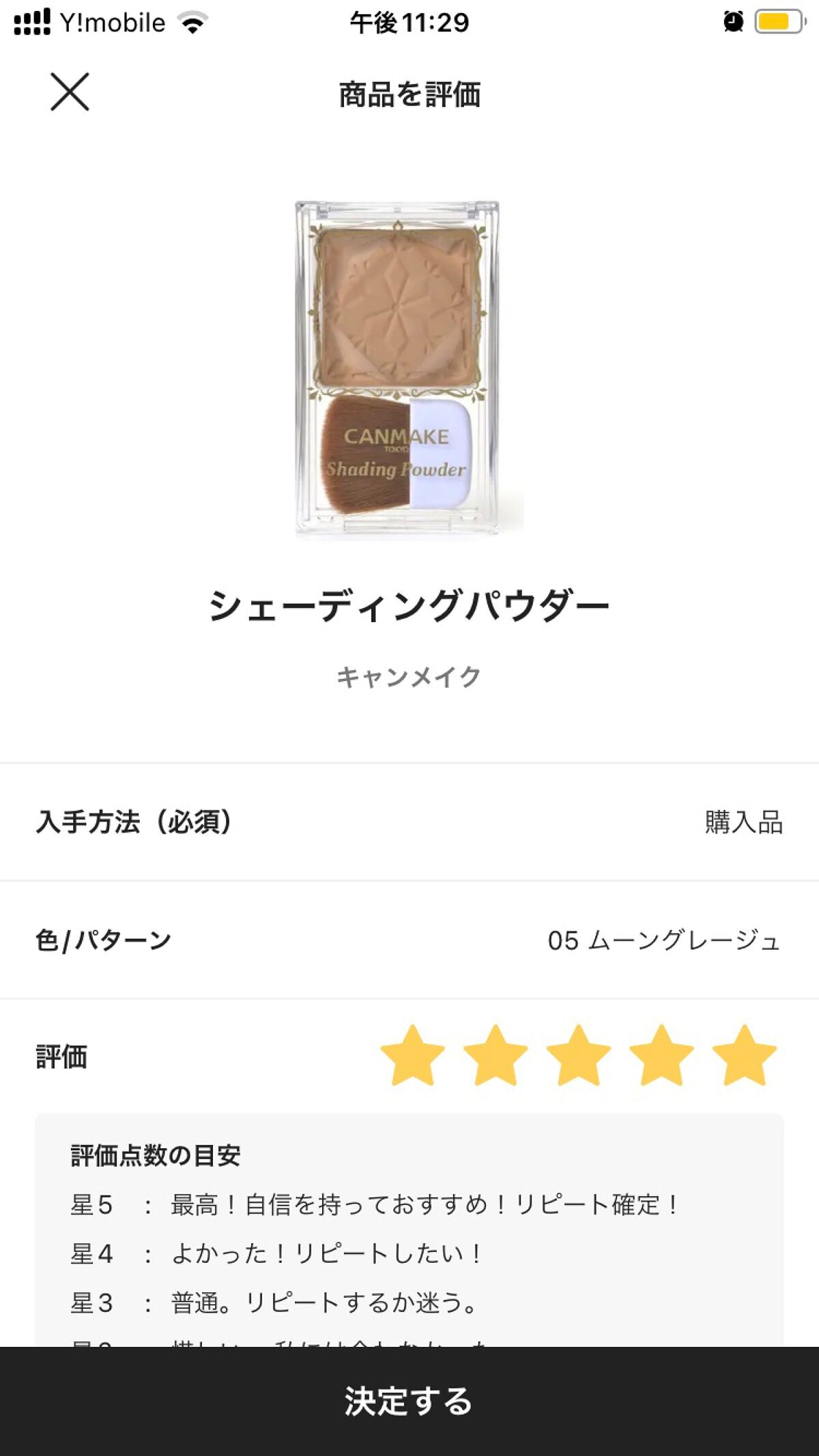Give the product four stars
The height and width of the screenshot is (1456, 819).
click(x=661, y=1055)
